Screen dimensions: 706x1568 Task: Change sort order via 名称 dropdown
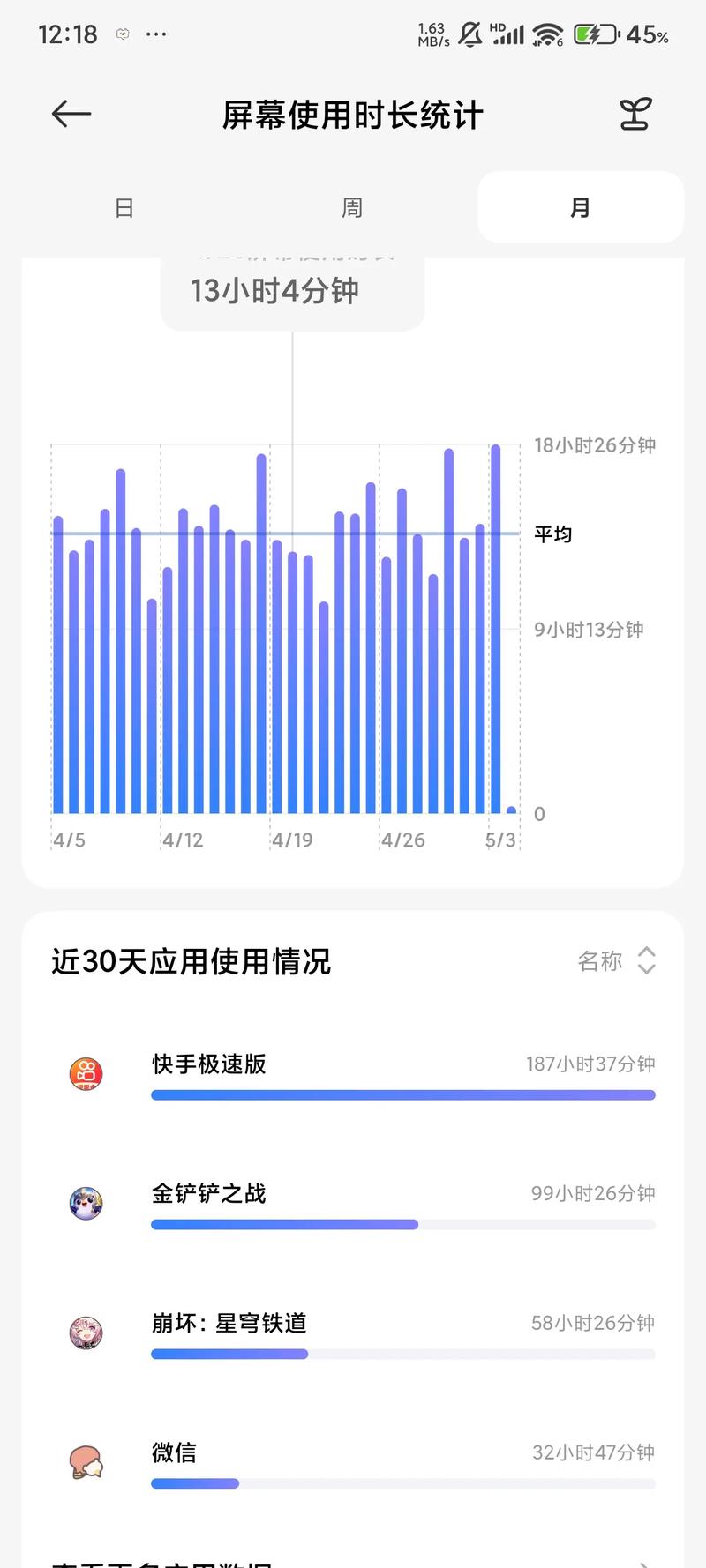pyautogui.click(x=617, y=960)
